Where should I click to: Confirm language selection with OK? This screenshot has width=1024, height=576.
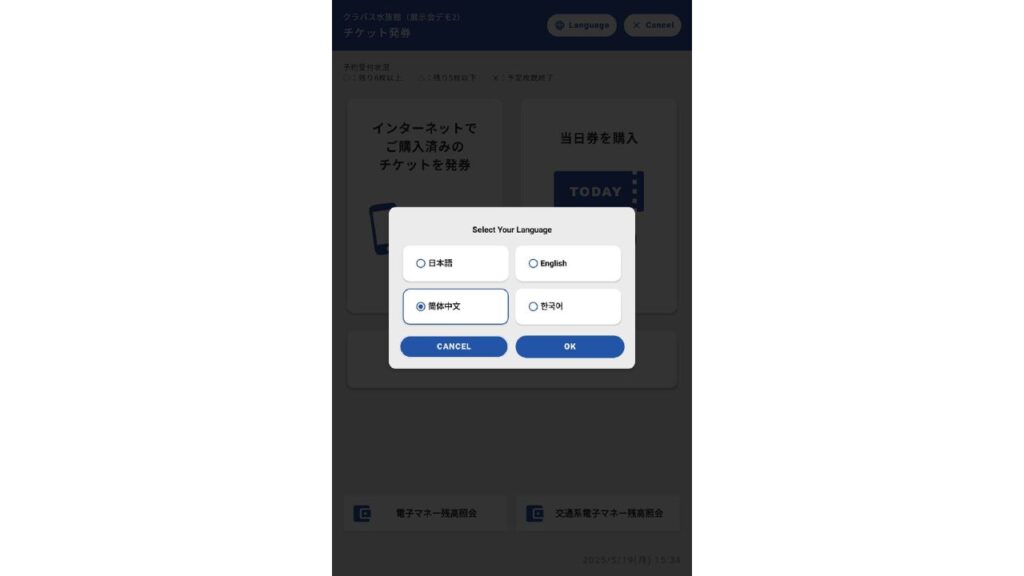(570, 347)
